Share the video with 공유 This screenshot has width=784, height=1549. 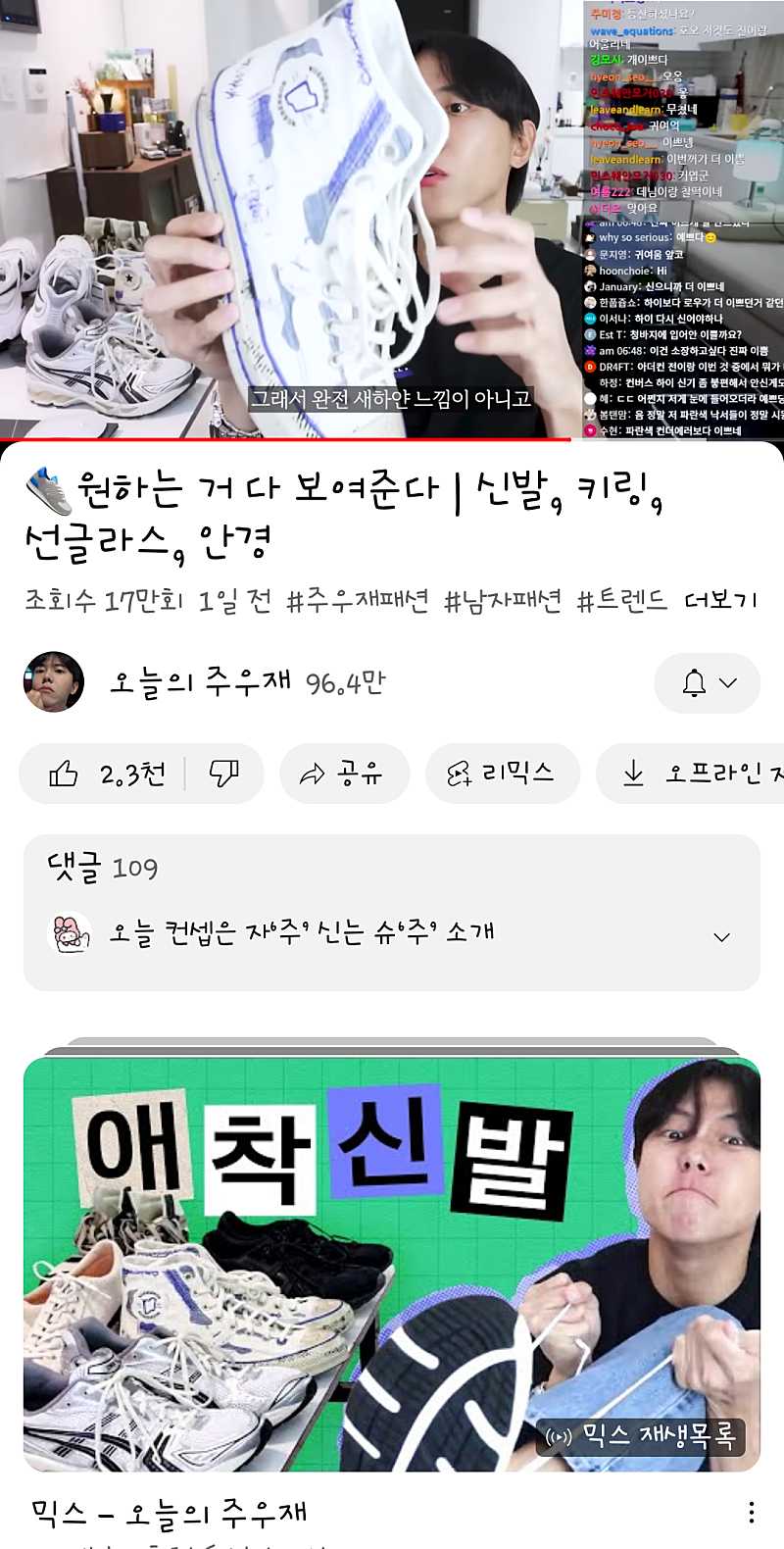tap(343, 774)
